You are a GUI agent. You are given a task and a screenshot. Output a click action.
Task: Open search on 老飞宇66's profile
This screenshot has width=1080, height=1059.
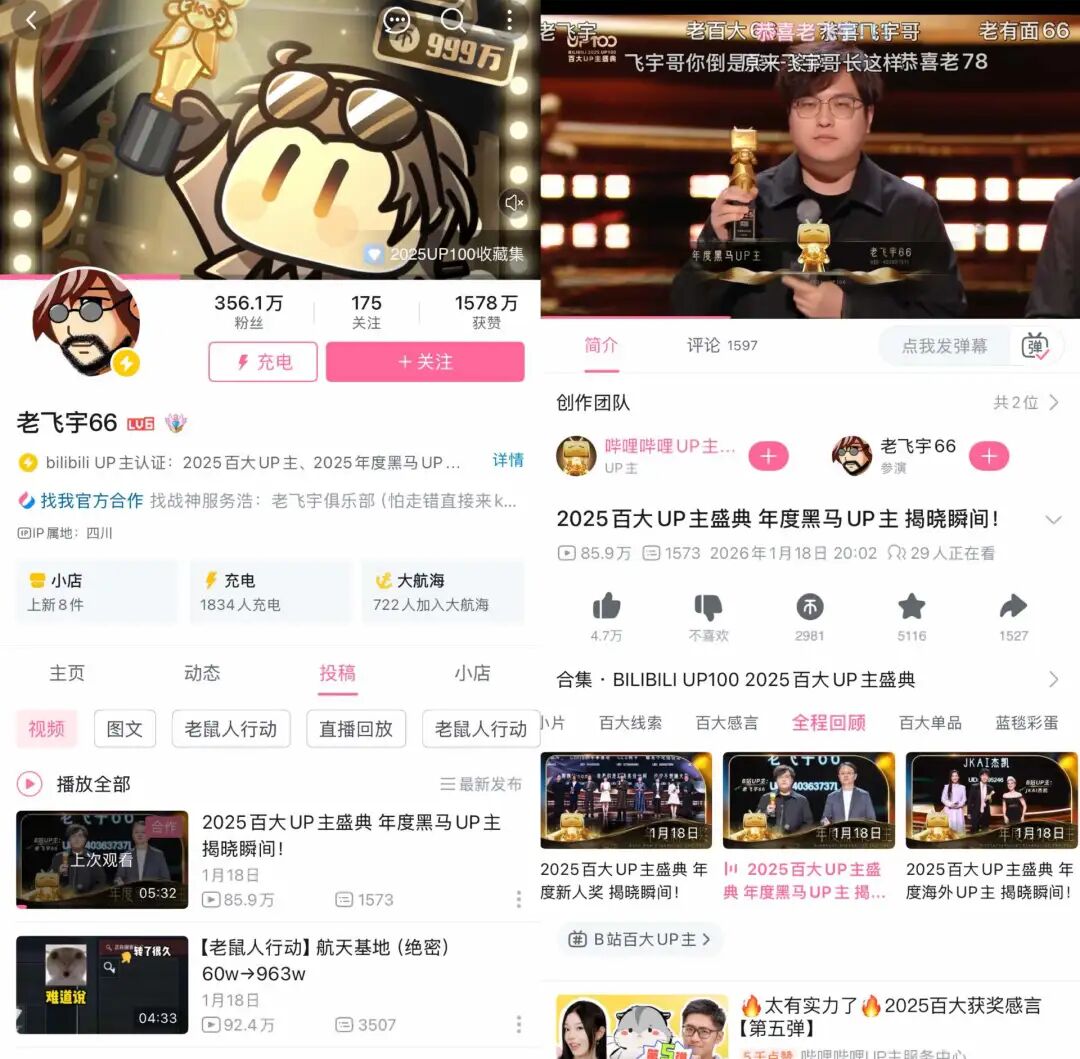(x=453, y=20)
